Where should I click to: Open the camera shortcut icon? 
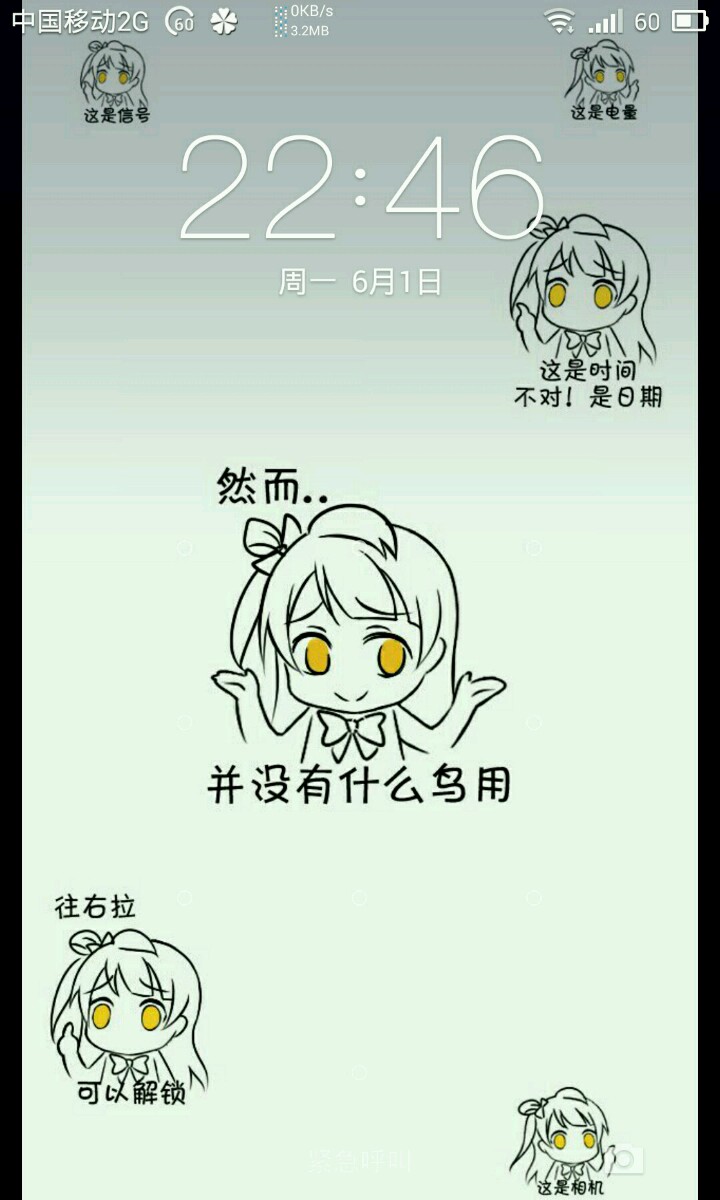pyautogui.click(x=626, y=1160)
